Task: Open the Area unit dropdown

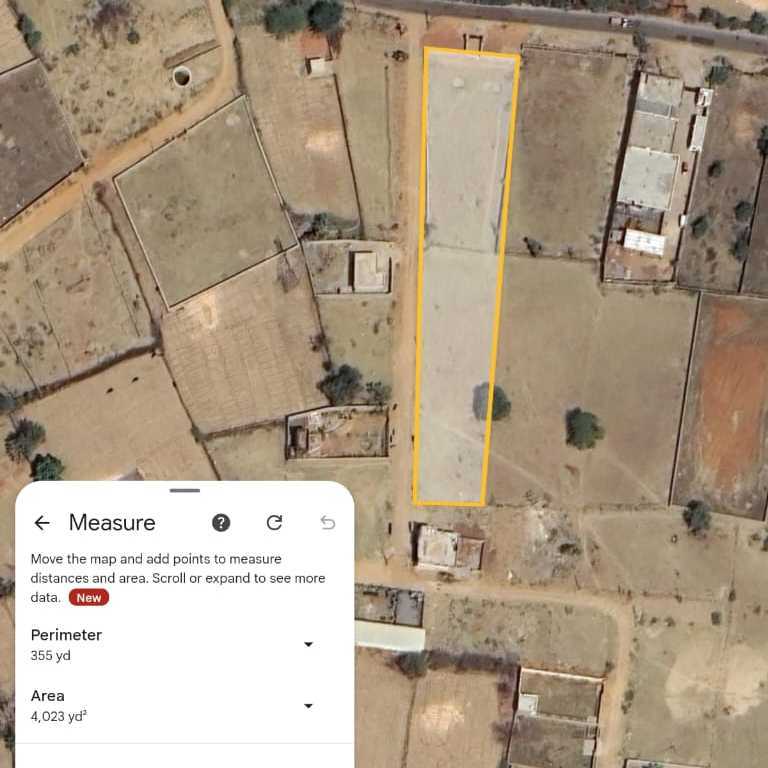Action: click(308, 706)
